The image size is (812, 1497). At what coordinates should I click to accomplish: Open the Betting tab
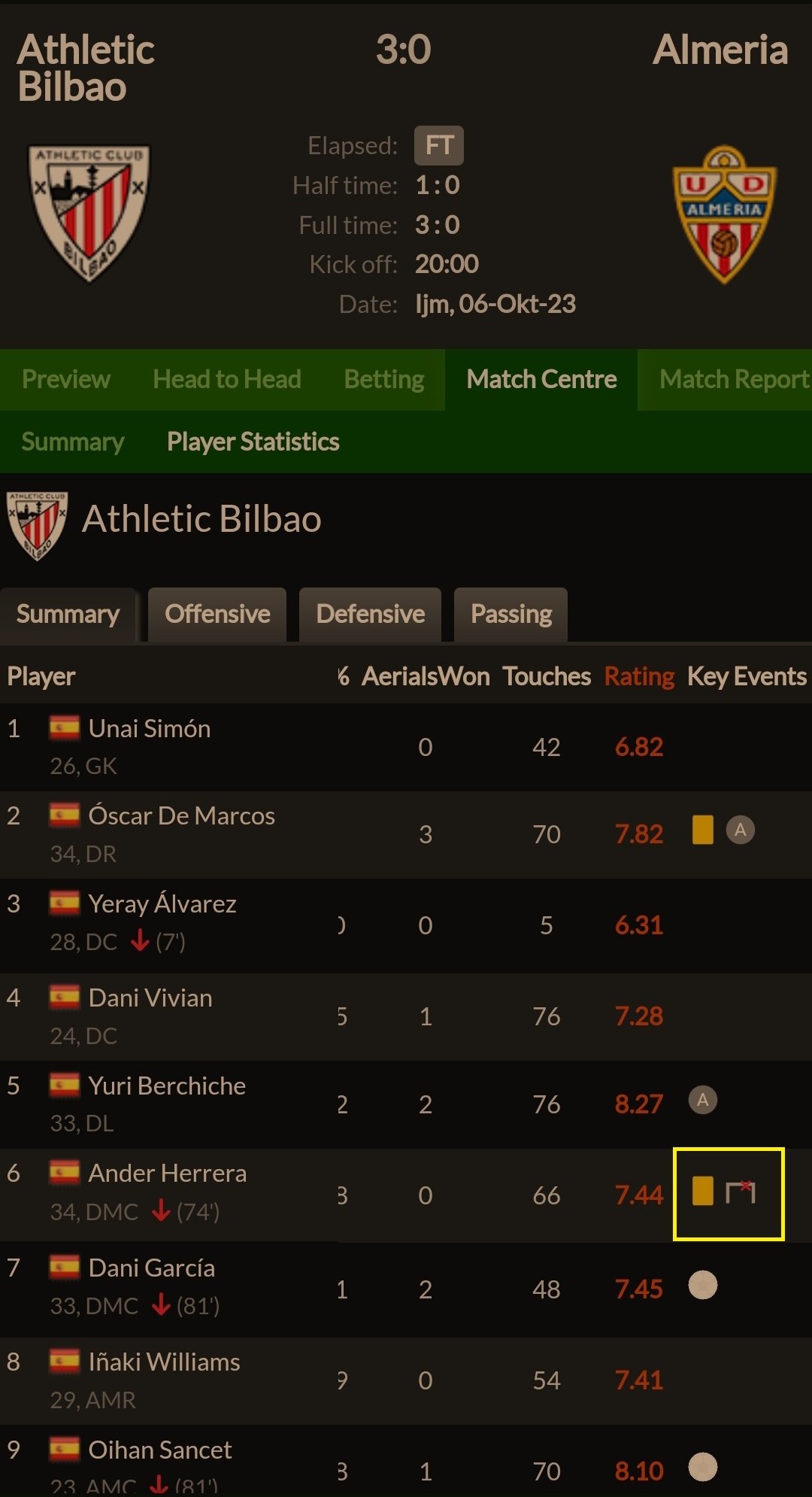point(383,379)
